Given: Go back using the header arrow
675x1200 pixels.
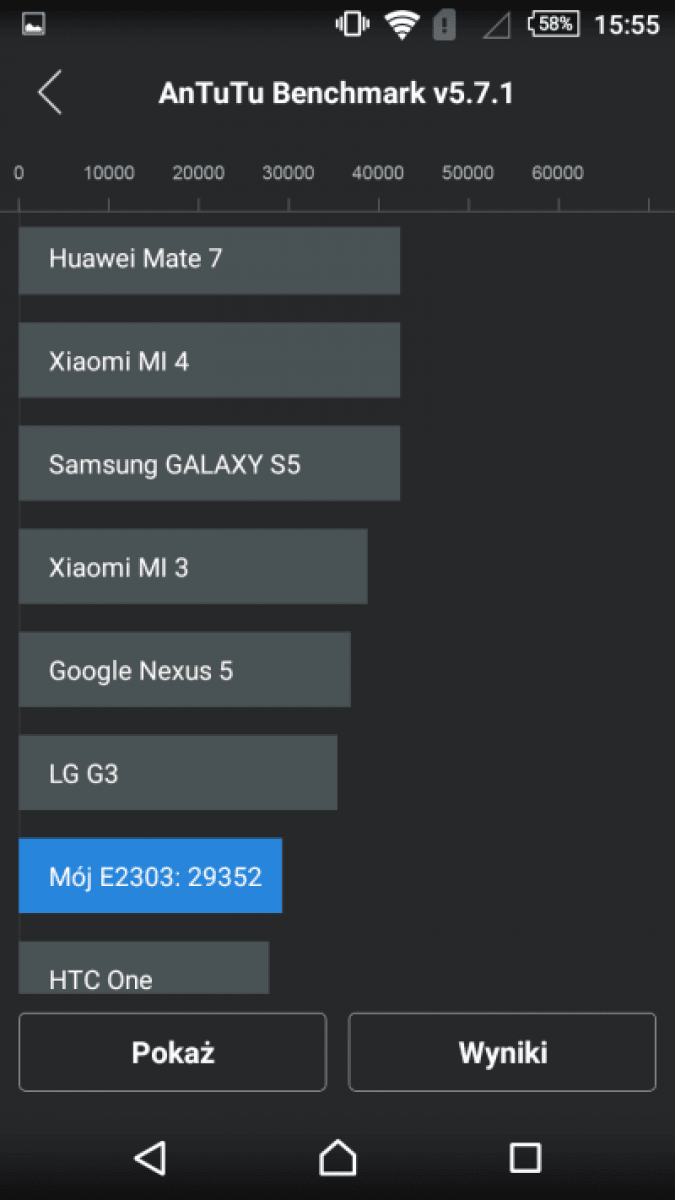Looking at the screenshot, I should [50, 92].
